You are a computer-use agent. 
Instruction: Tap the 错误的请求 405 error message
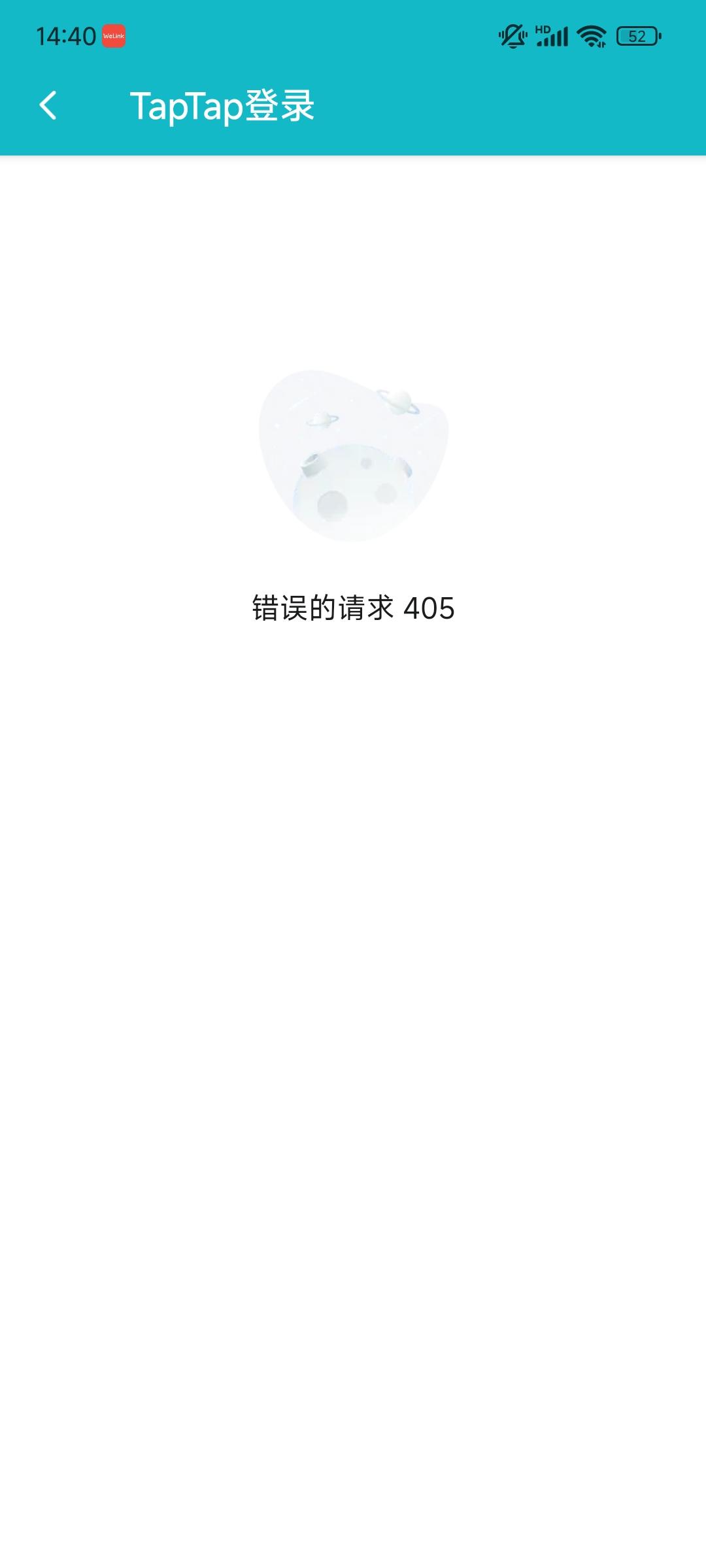pyautogui.click(x=353, y=608)
